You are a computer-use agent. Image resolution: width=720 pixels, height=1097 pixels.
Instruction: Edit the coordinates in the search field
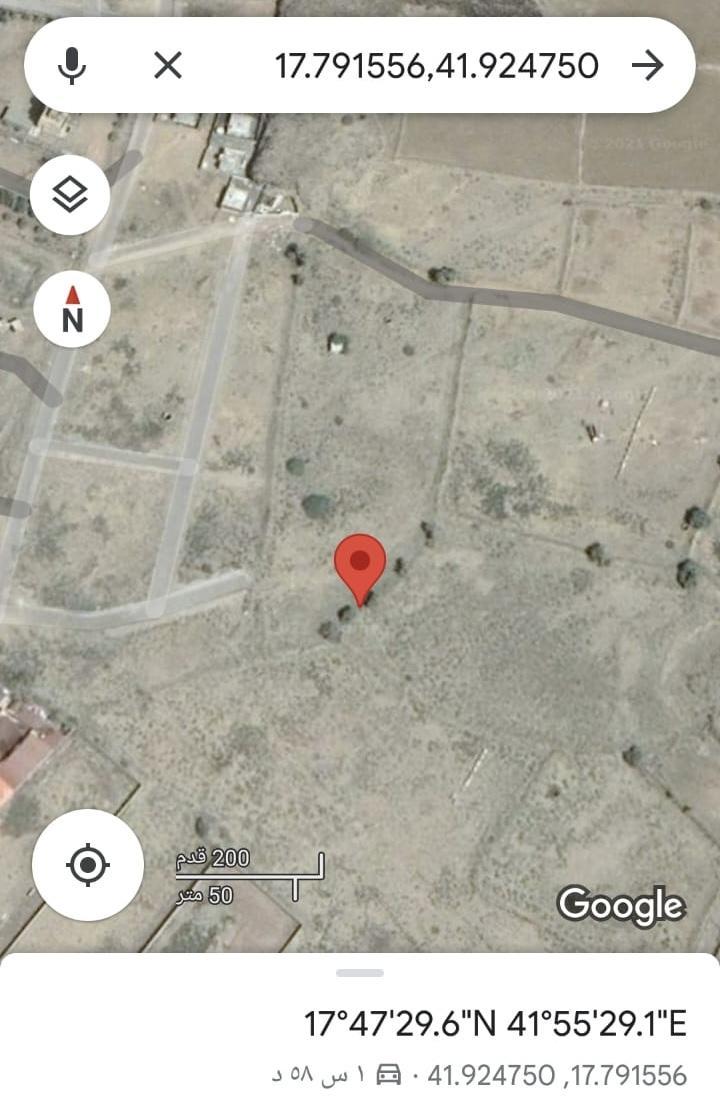pyautogui.click(x=436, y=66)
